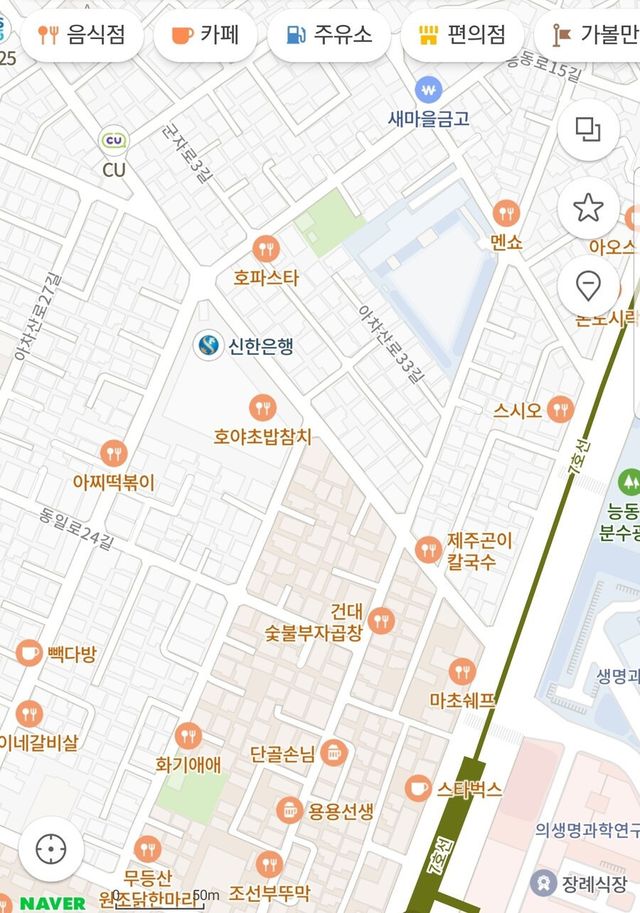Open saved places star button
The height and width of the screenshot is (913, 640).
point(587,208)
